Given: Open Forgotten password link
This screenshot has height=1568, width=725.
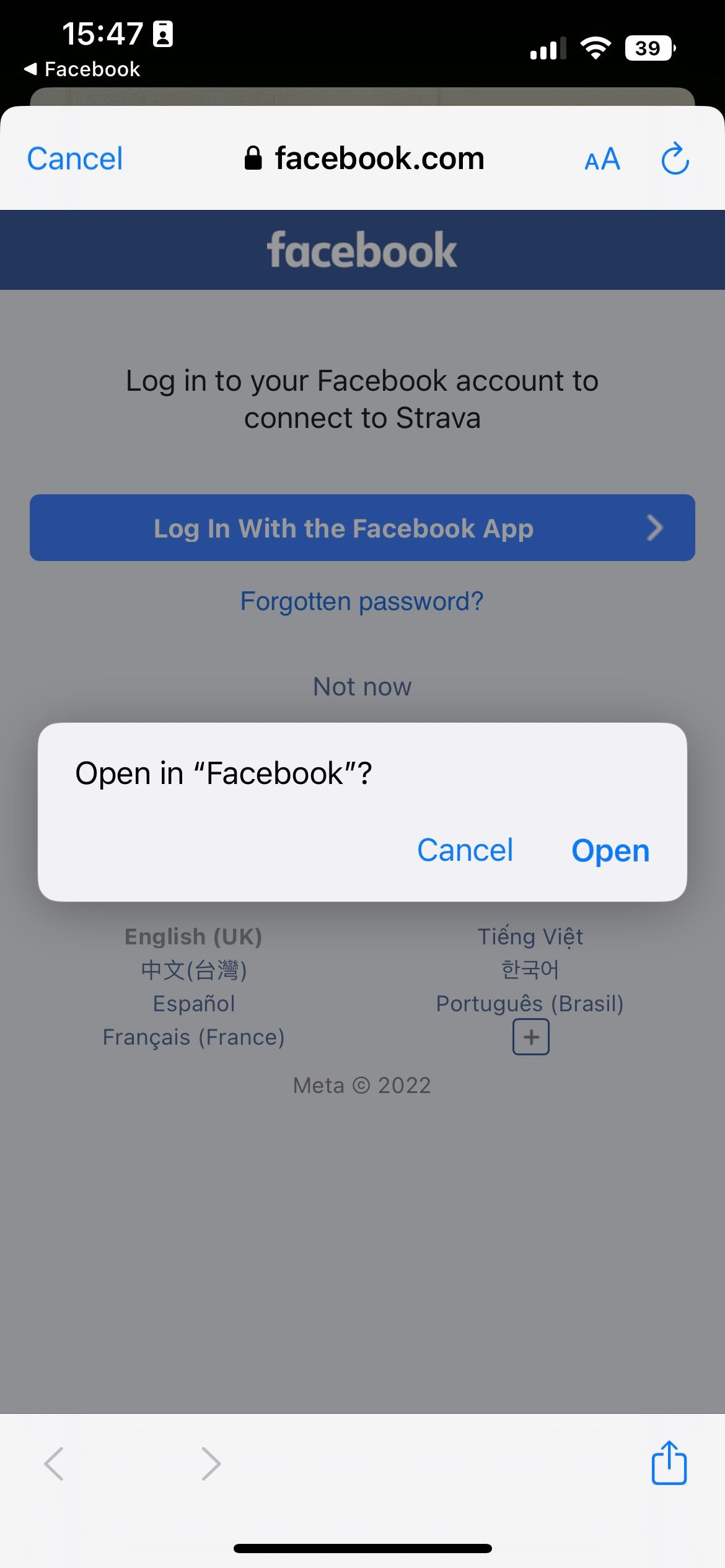Looking at the screenshot, I should point(362,601).
